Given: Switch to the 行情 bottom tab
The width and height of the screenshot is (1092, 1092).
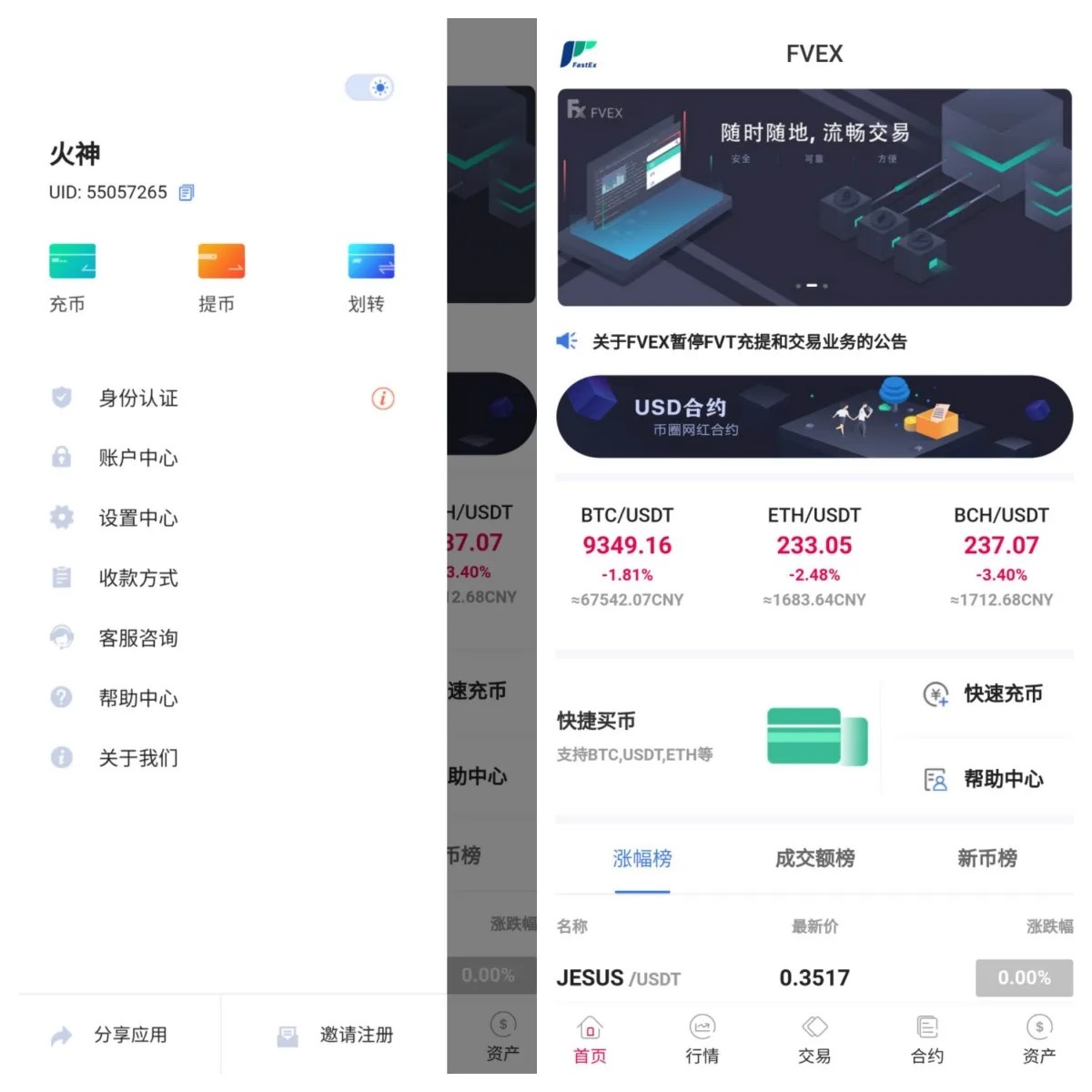Looking at the screenshot, I should (x=702, y=1040).
